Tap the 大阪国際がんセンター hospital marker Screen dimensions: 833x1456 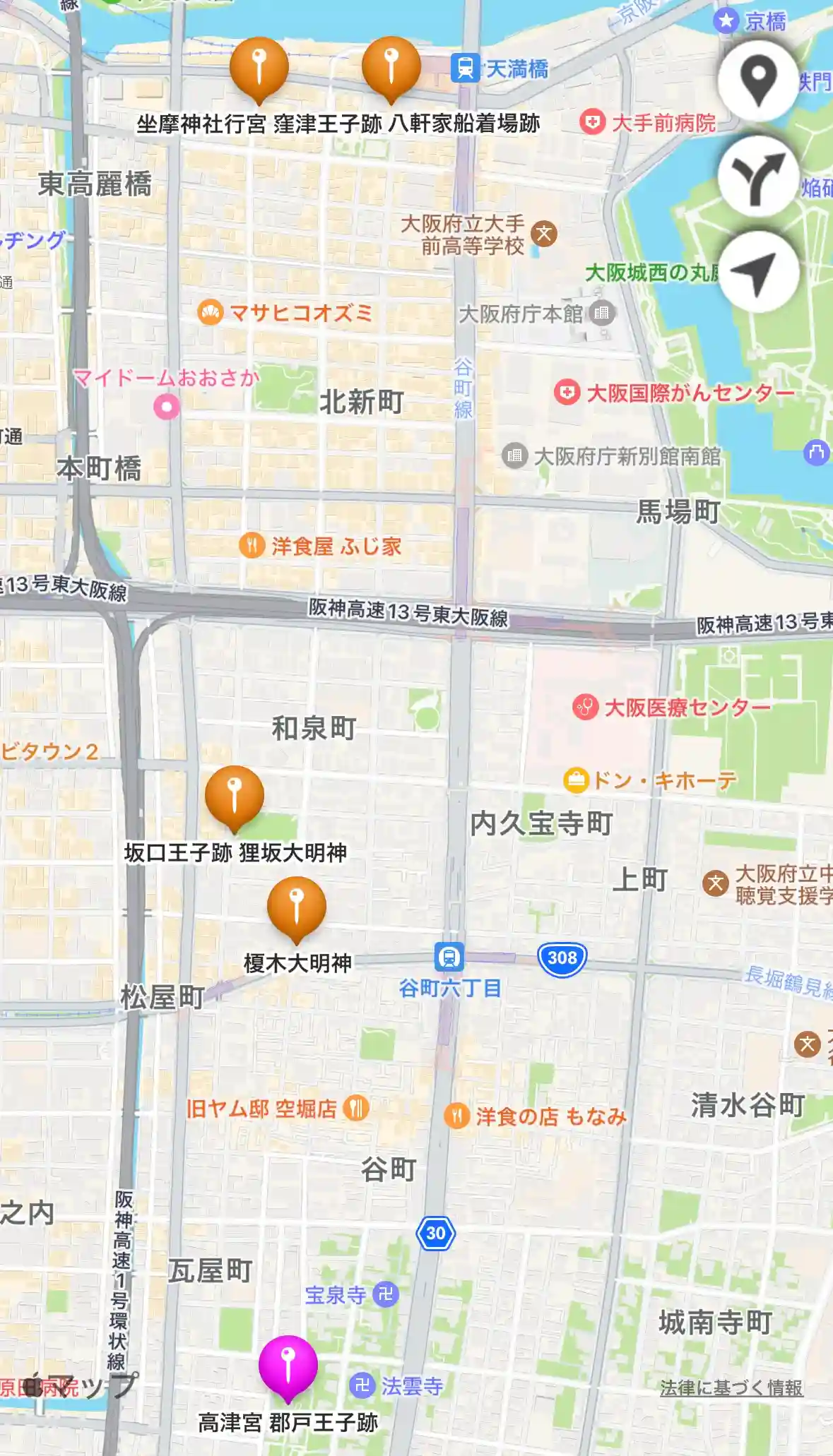[x=567, y=393]
